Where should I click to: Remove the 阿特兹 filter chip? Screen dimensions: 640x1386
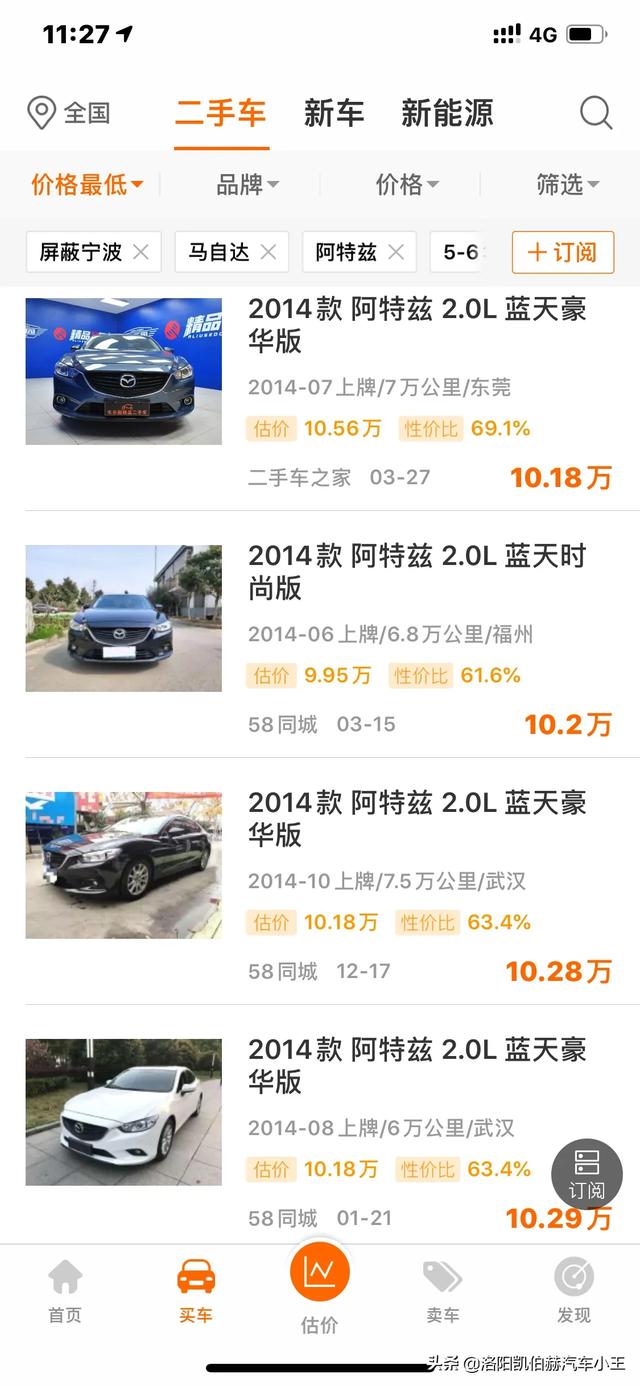[396, 252]
